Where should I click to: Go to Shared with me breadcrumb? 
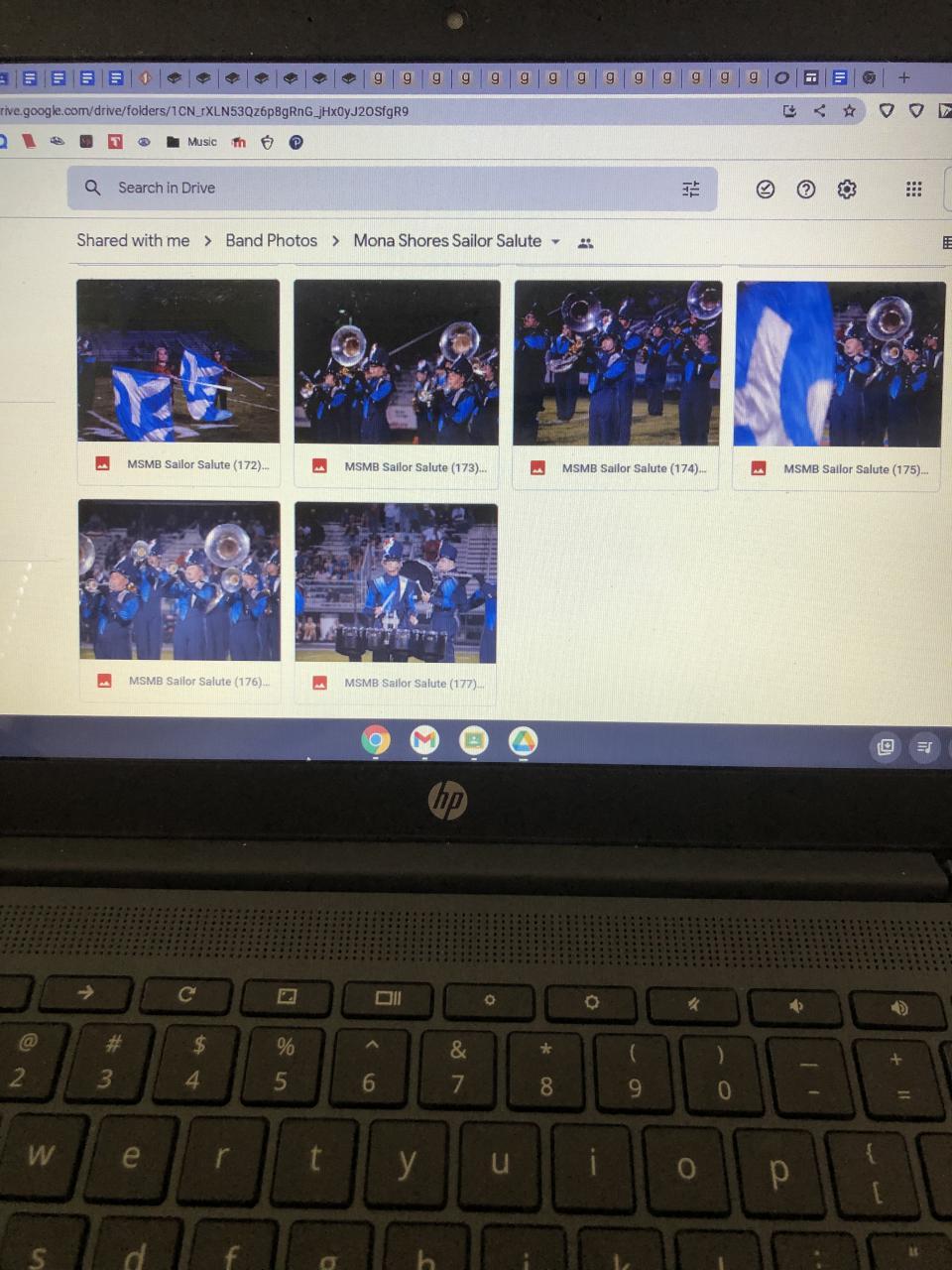[133, 240]
